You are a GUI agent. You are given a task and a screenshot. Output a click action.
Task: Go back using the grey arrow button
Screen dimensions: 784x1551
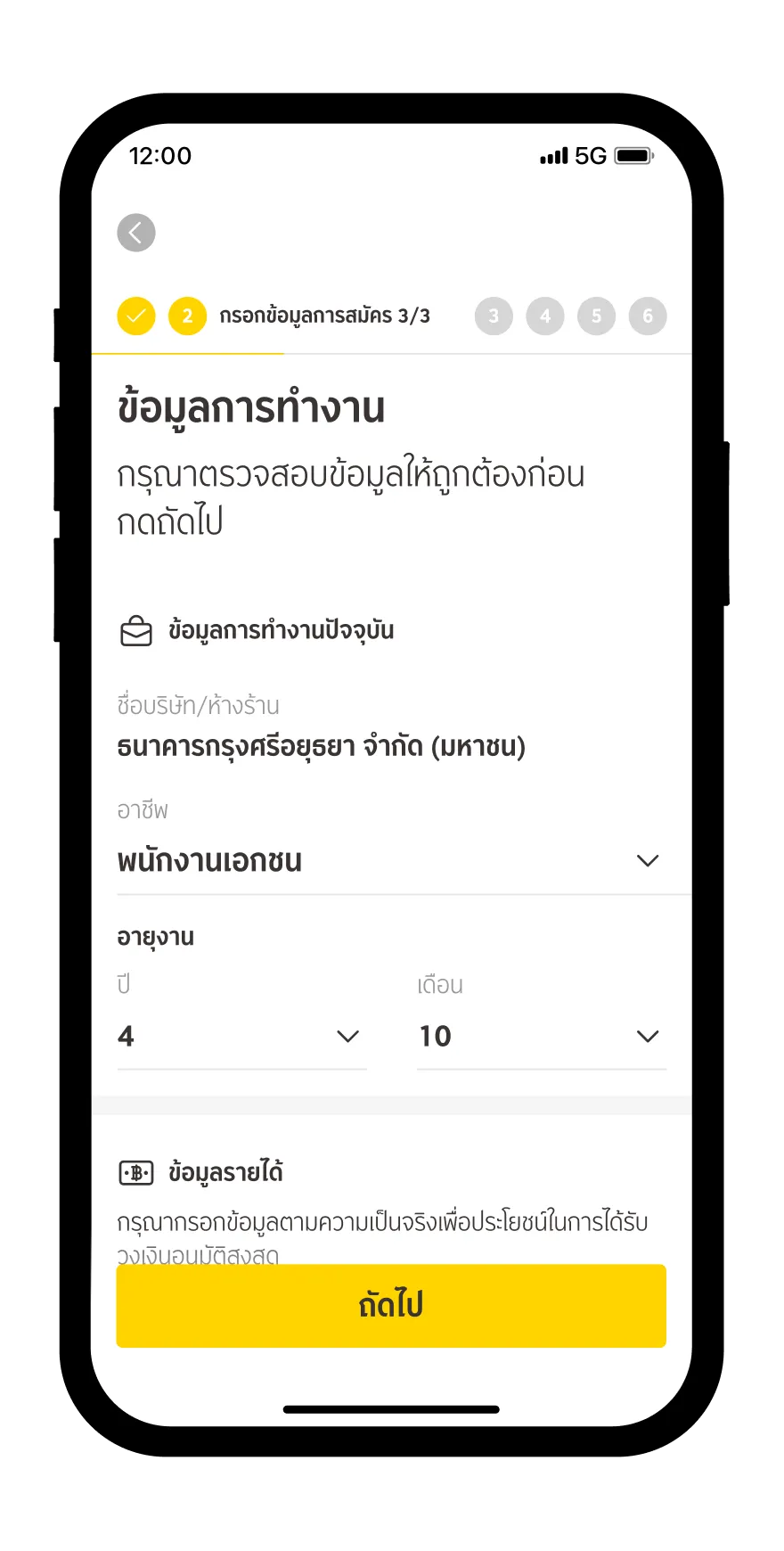pos(136,233)
